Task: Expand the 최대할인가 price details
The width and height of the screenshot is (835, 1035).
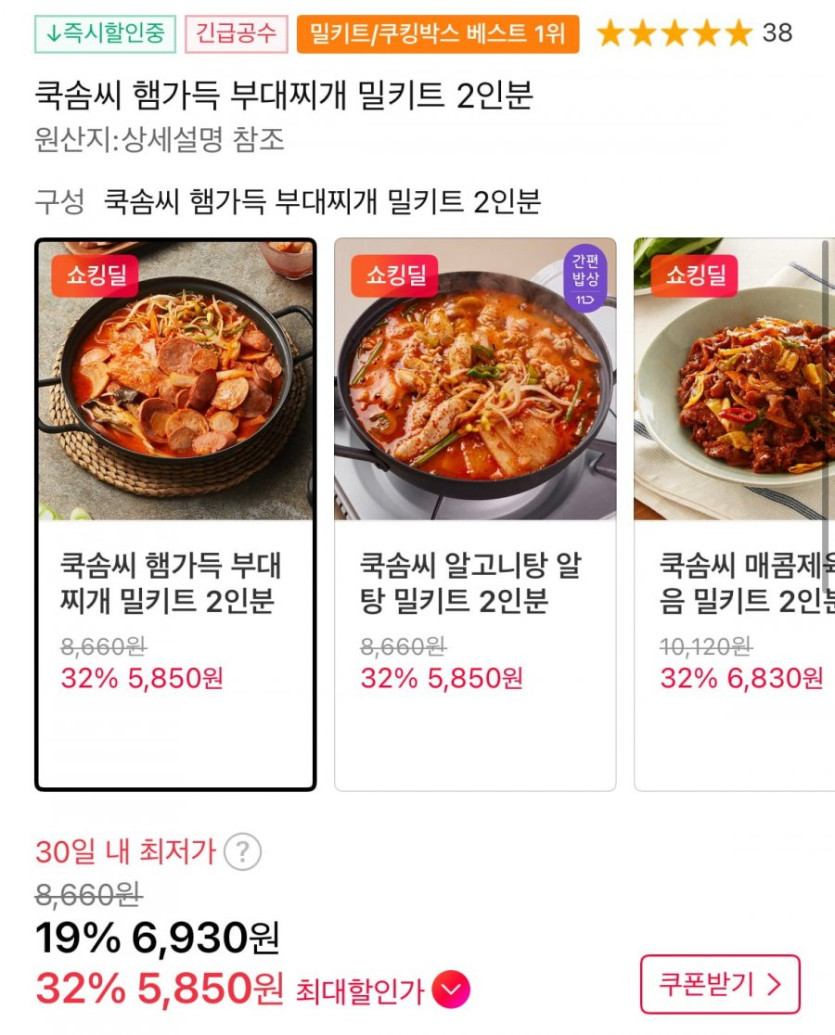Action: 451,991
